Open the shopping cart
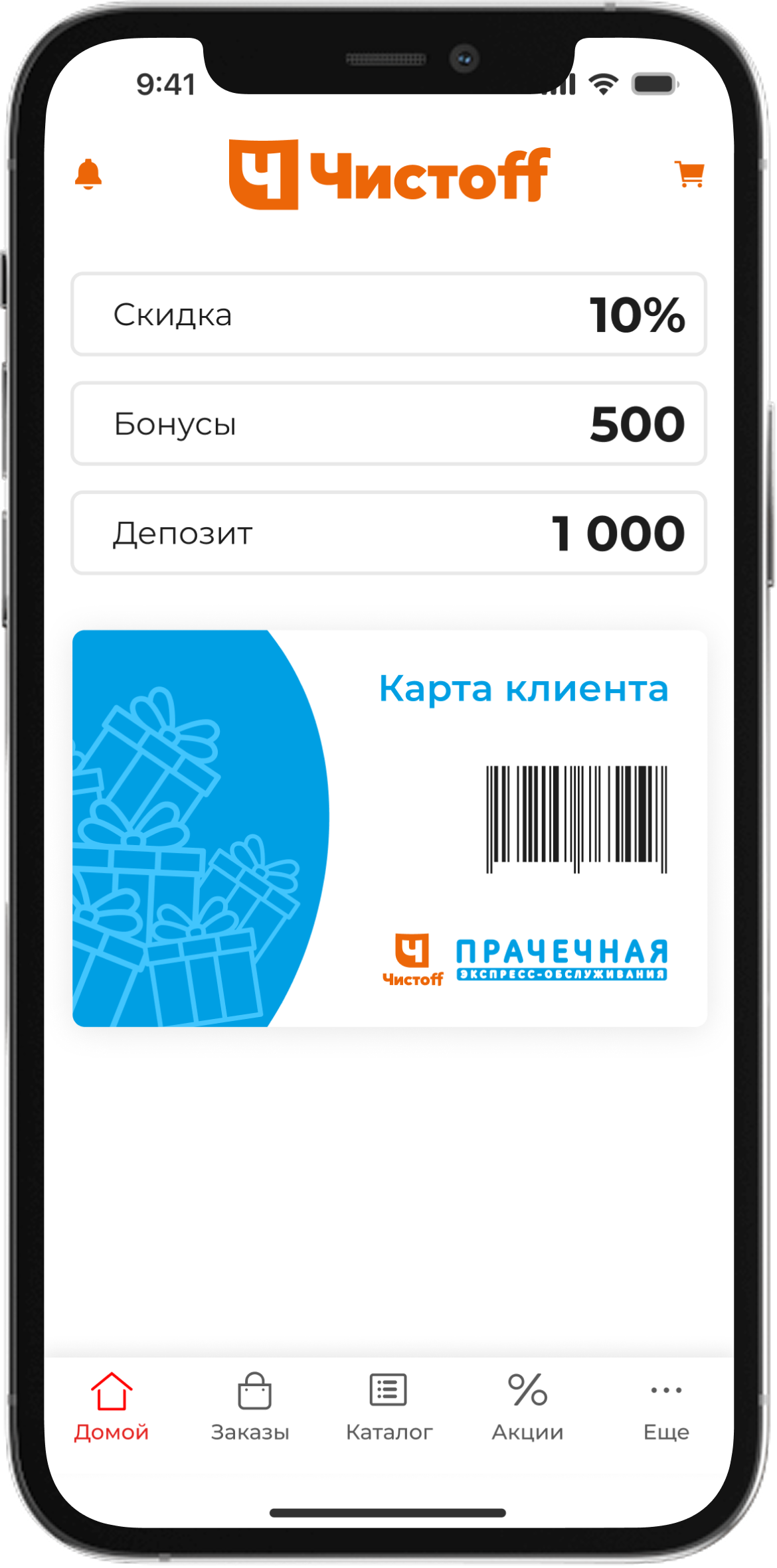The height and width of the screenshot is (1568, 777). 690,175
